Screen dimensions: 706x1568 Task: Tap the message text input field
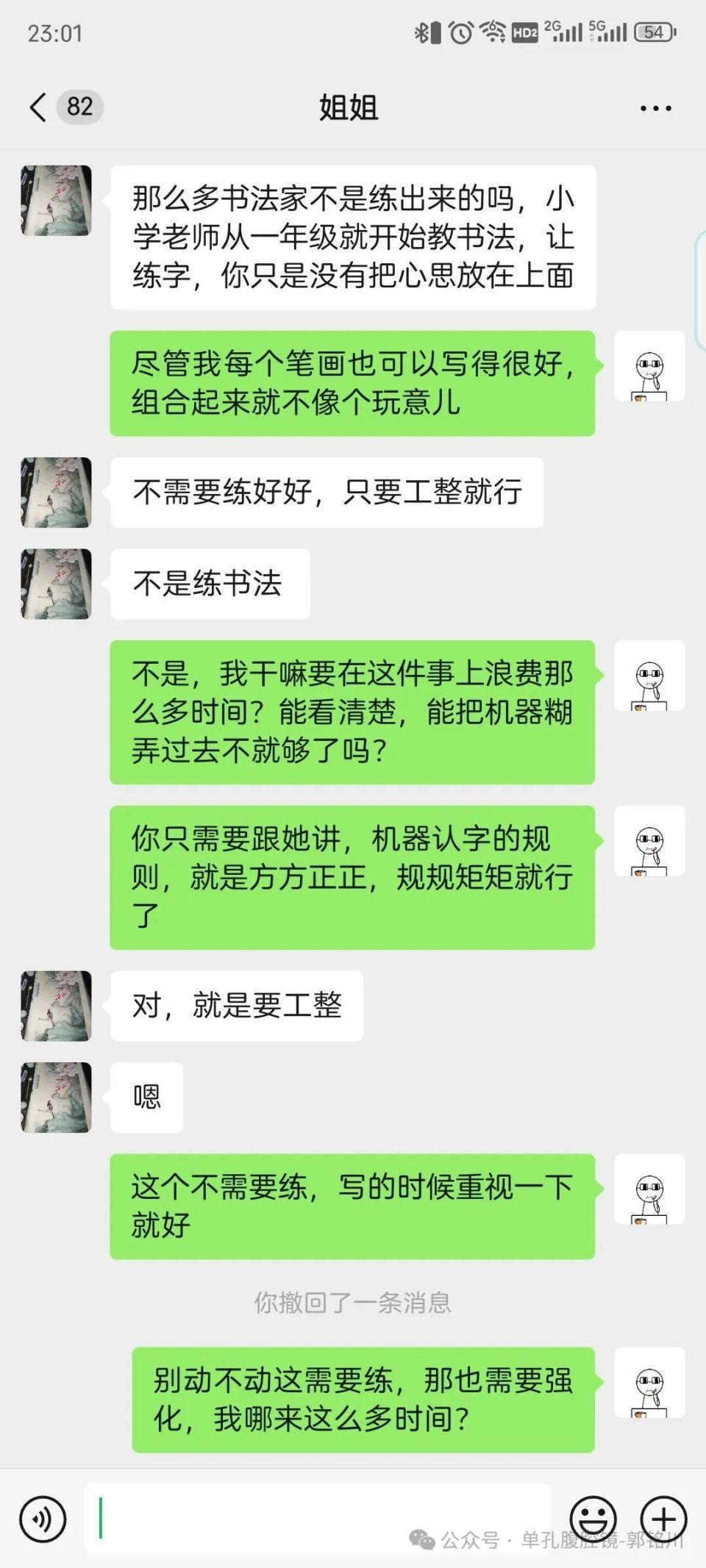click(316, 1517)
